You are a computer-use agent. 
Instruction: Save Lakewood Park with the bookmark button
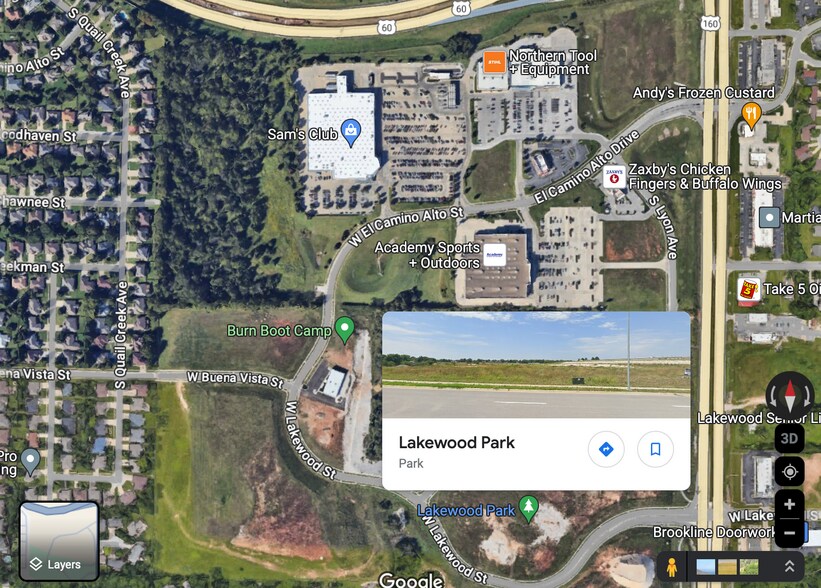655,449
